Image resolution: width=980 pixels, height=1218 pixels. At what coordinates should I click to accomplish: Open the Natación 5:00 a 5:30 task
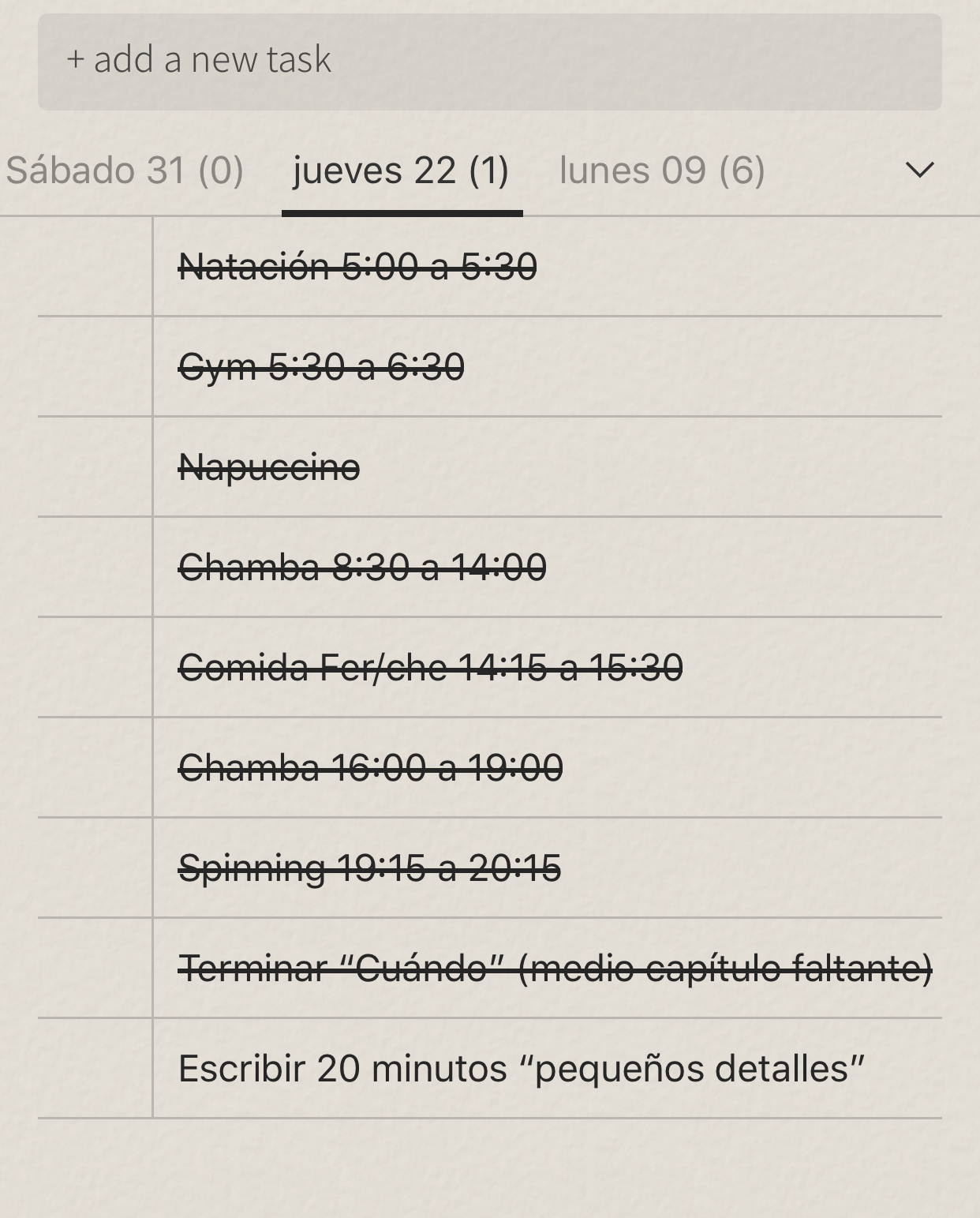[357, 267]
